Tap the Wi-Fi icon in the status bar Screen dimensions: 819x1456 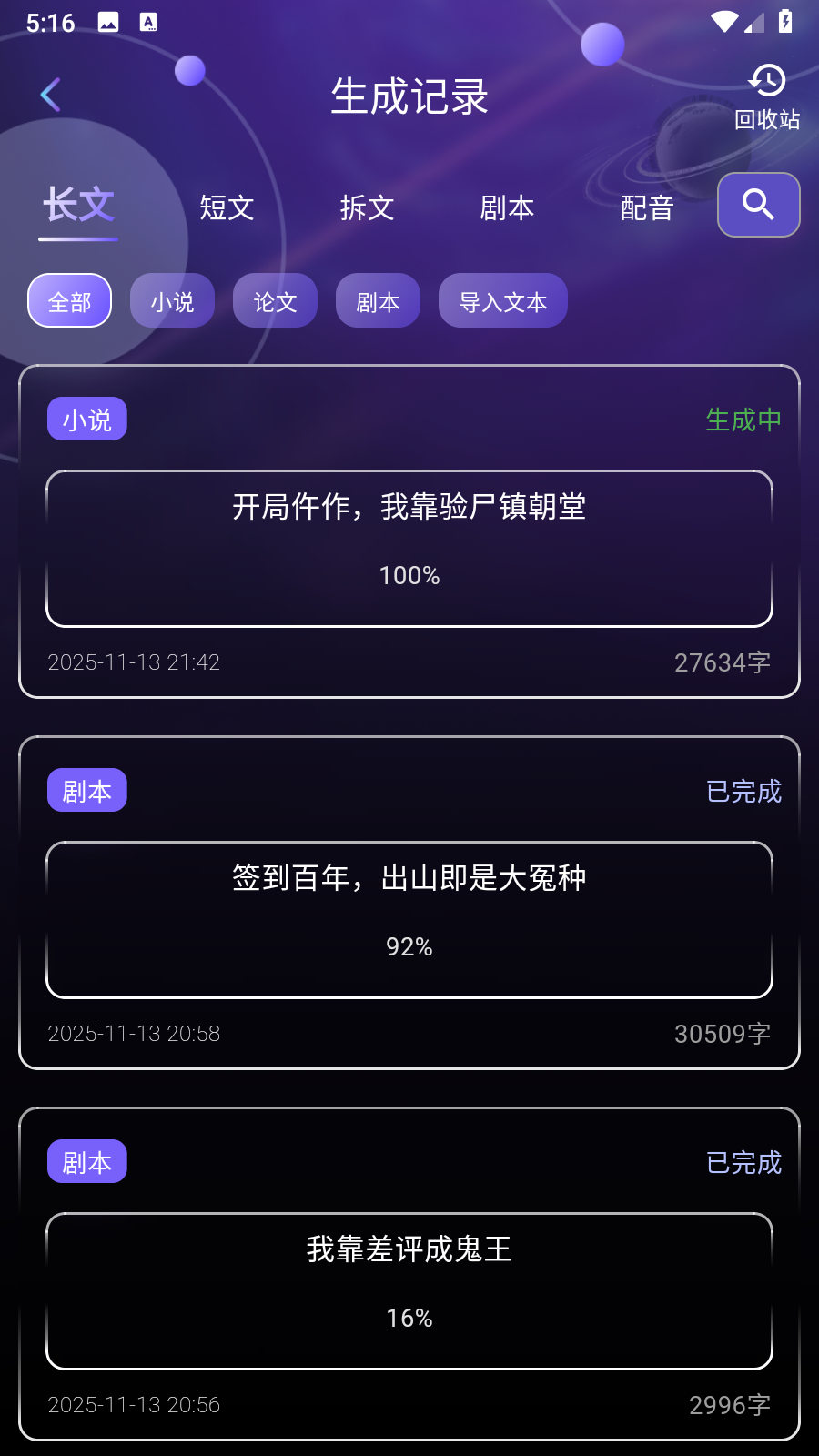click(x=722, y=22)
